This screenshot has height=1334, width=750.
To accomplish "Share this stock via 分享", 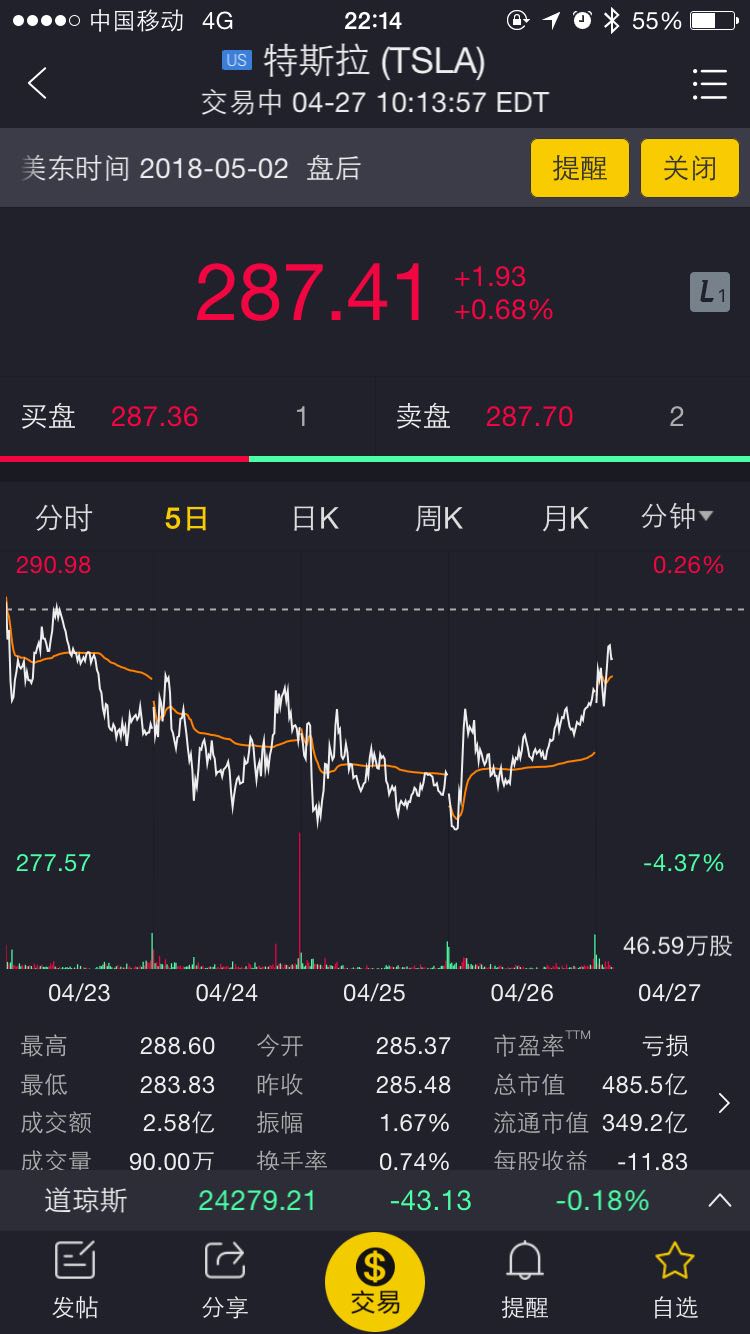I will [224, 1281].
